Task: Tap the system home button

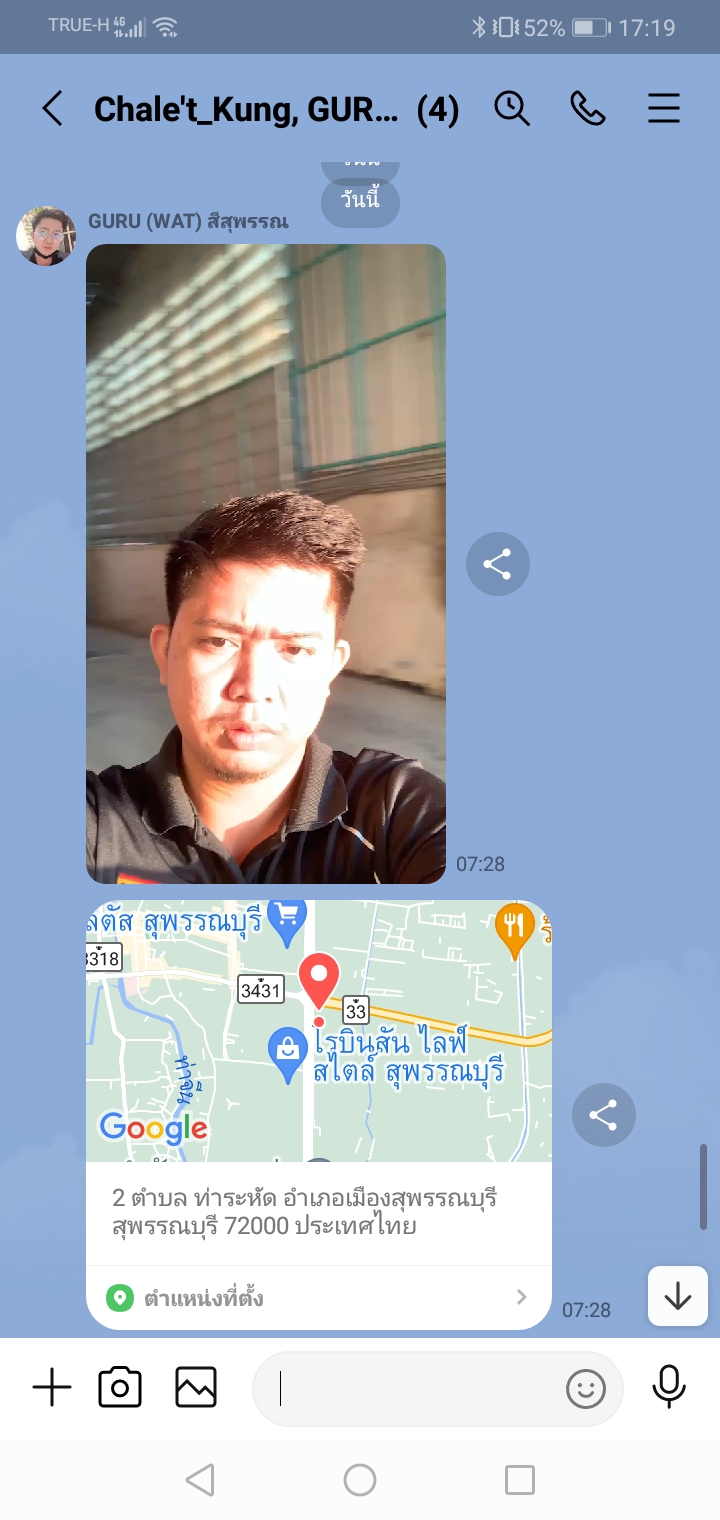Action: click(x=360, y=1480)
